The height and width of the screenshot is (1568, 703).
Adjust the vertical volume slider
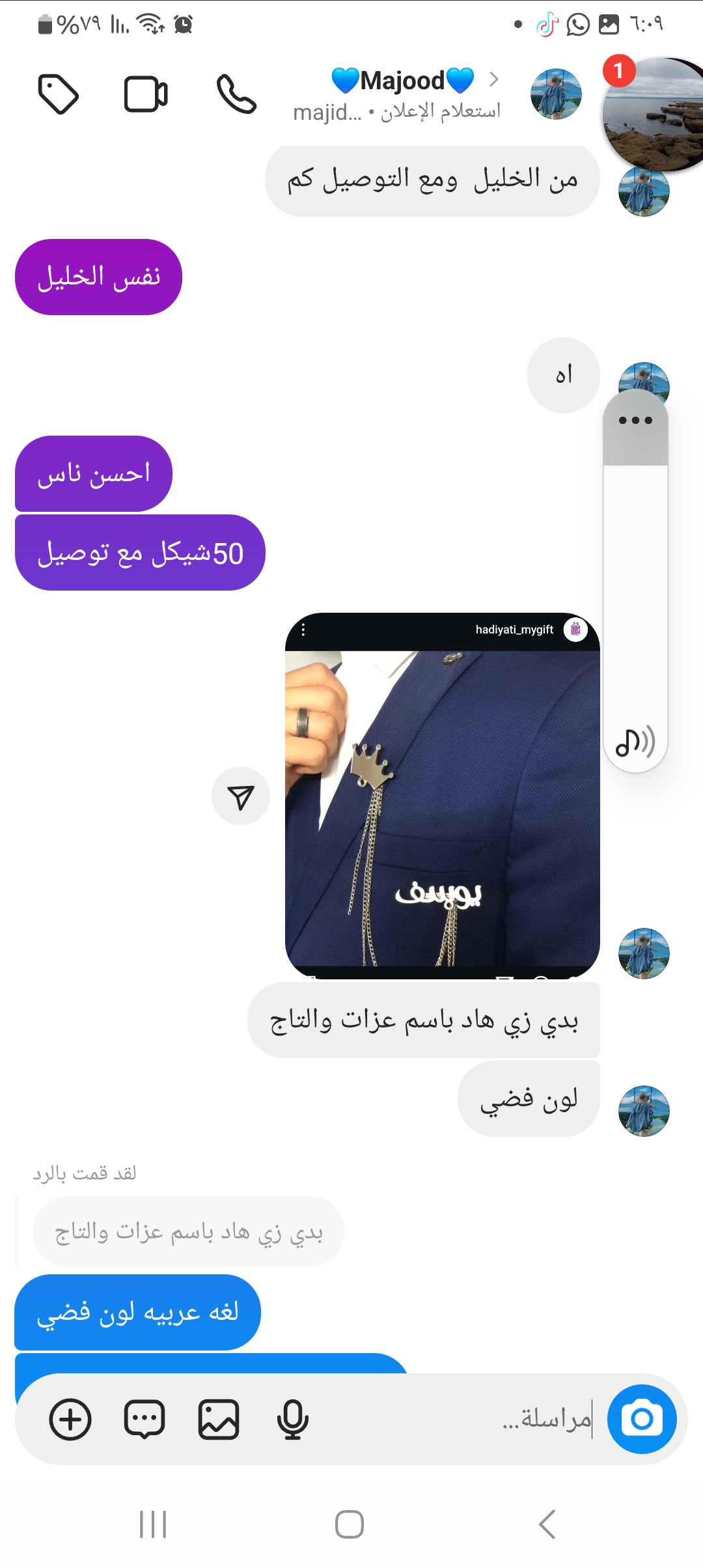(635, 586)
